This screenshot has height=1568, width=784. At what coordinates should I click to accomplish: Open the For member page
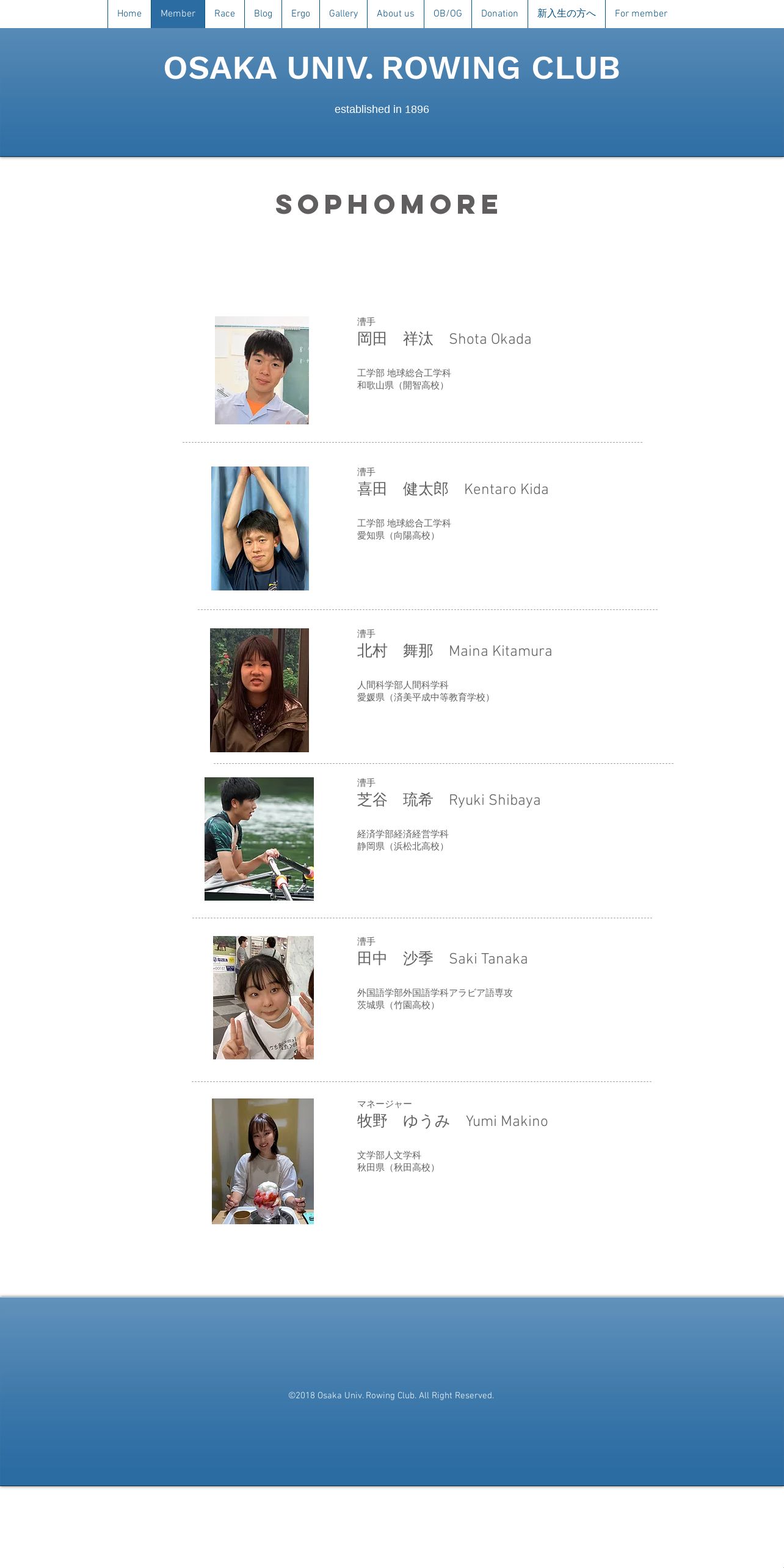click(641, 13)
